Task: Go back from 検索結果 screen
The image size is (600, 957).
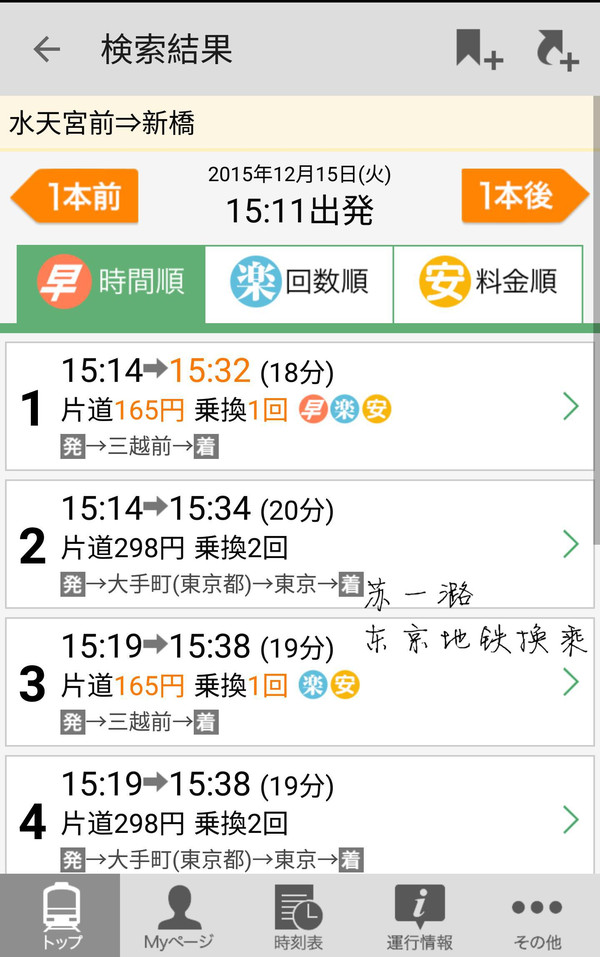Action: point(46,50)
